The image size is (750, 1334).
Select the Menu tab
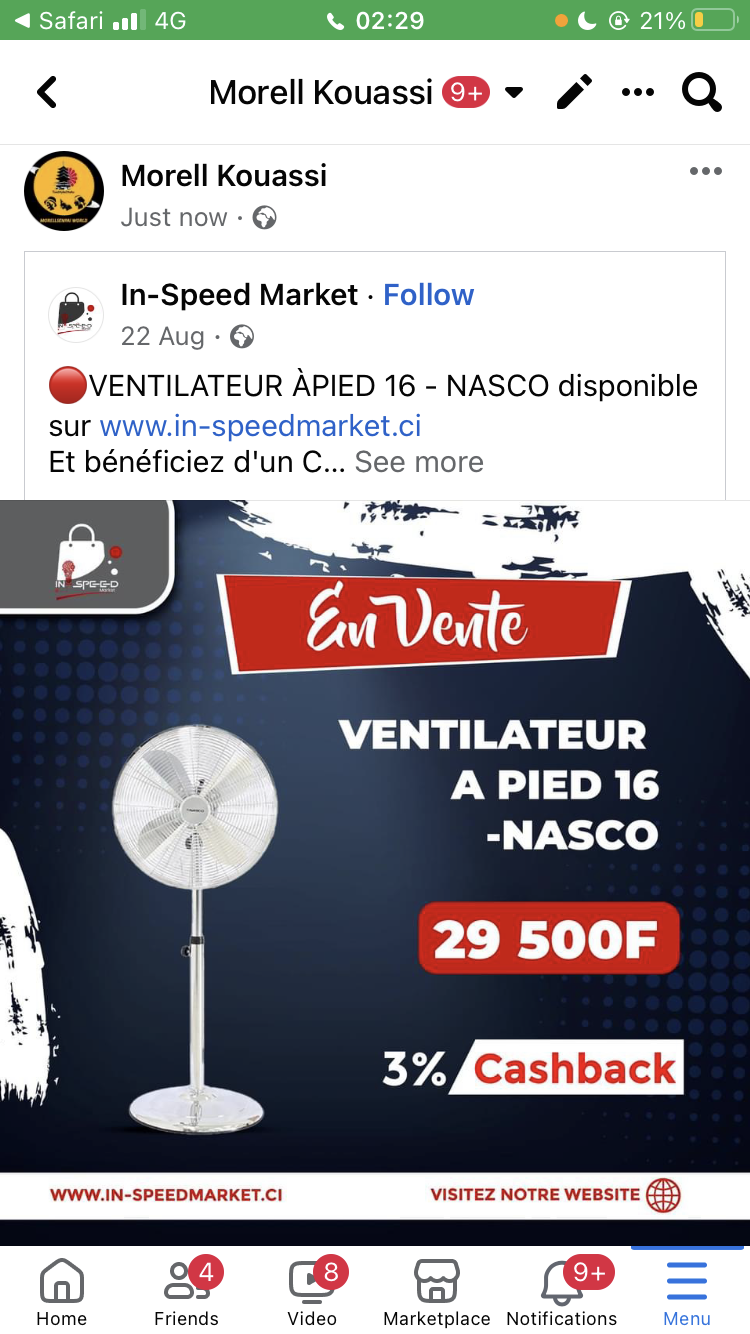point(687,1292)
